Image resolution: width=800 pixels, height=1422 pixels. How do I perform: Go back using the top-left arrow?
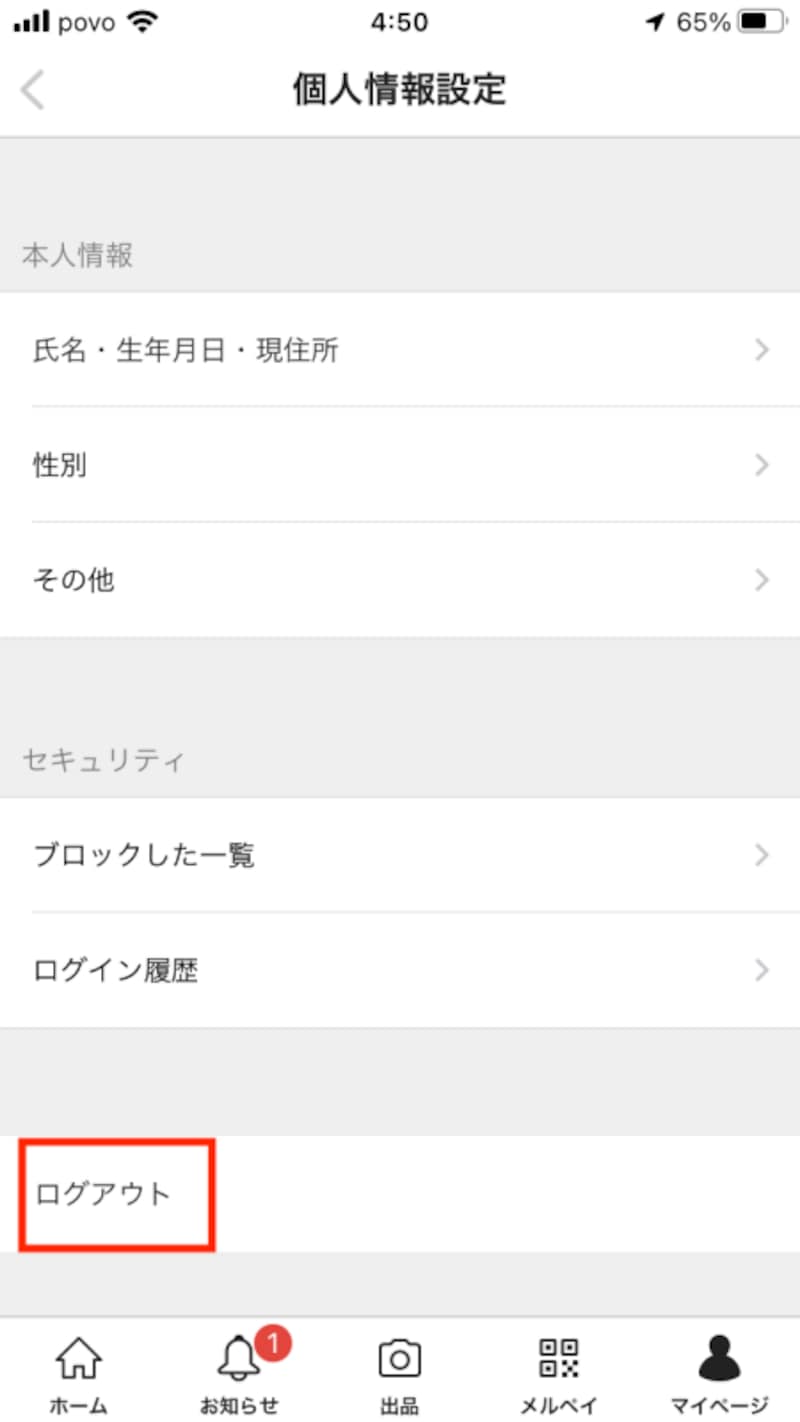click(x=33, y=90)
